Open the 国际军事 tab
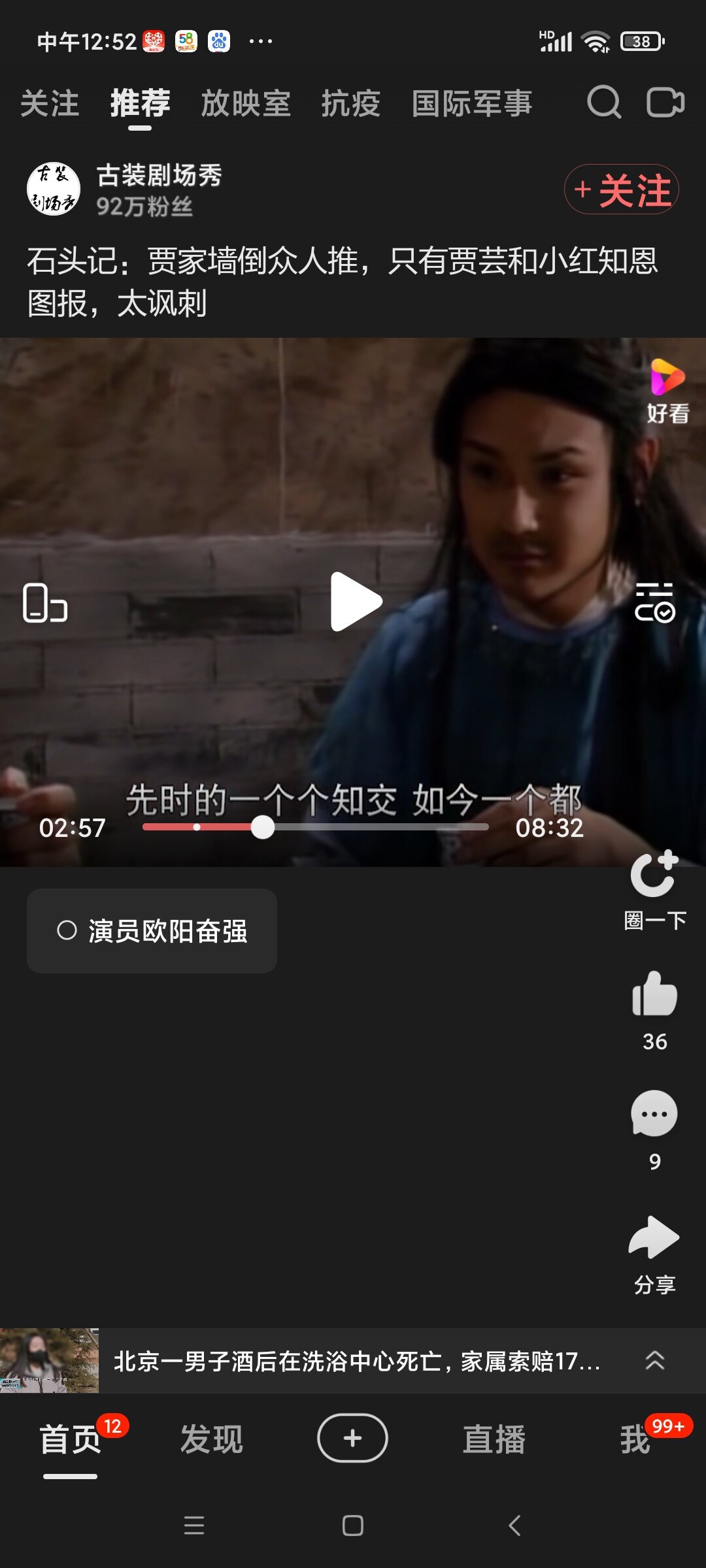This screenshot has height=1568, width=706. coord(471,103)
